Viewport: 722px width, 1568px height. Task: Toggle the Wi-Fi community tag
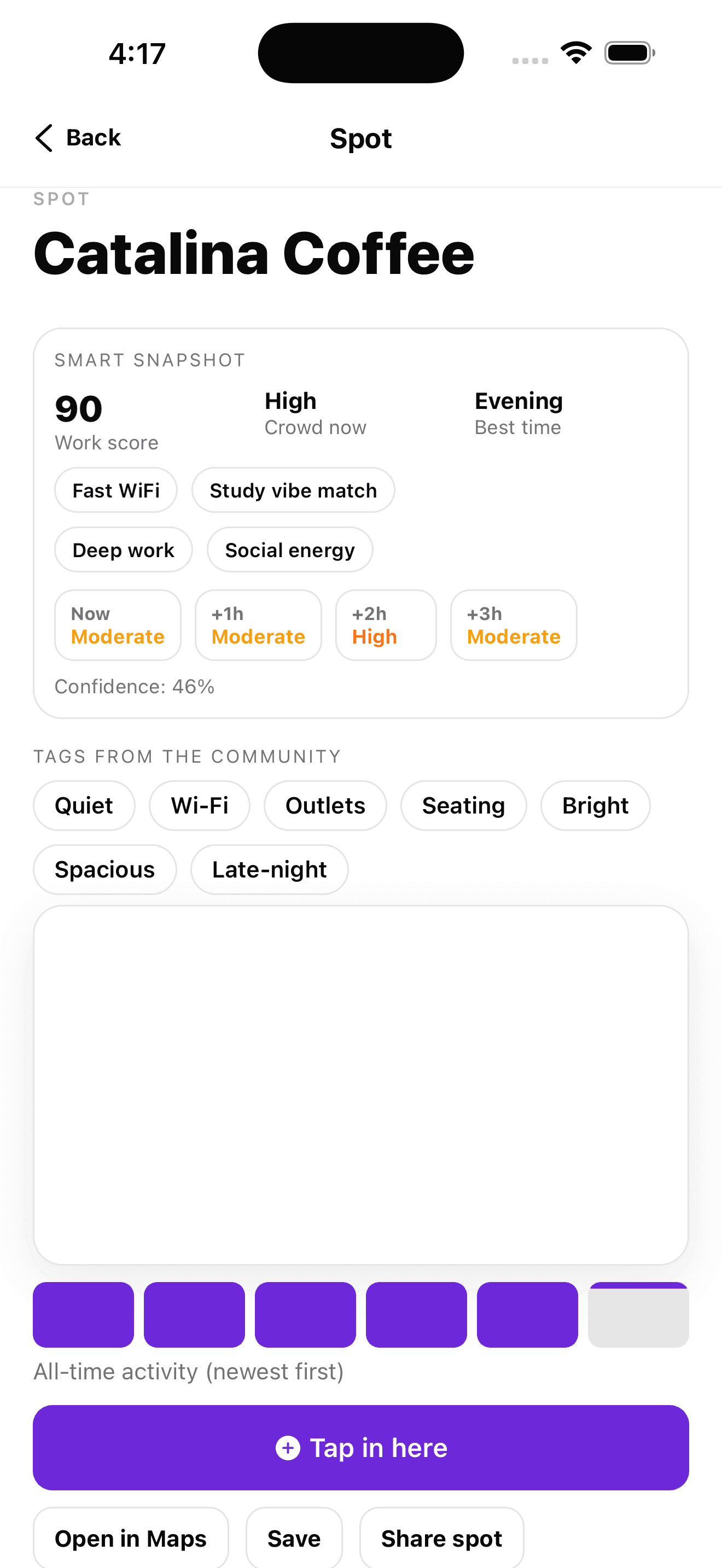(x=199, y=805)
